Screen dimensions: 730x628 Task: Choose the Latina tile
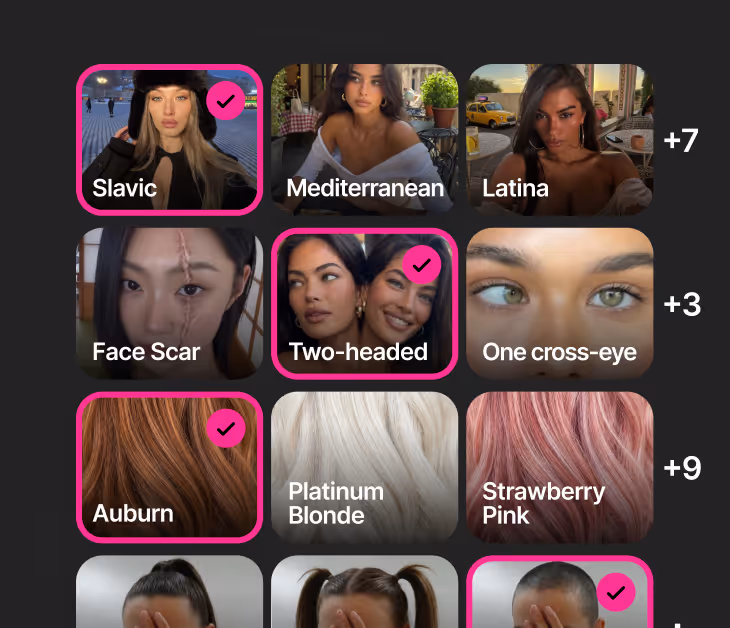560,140
